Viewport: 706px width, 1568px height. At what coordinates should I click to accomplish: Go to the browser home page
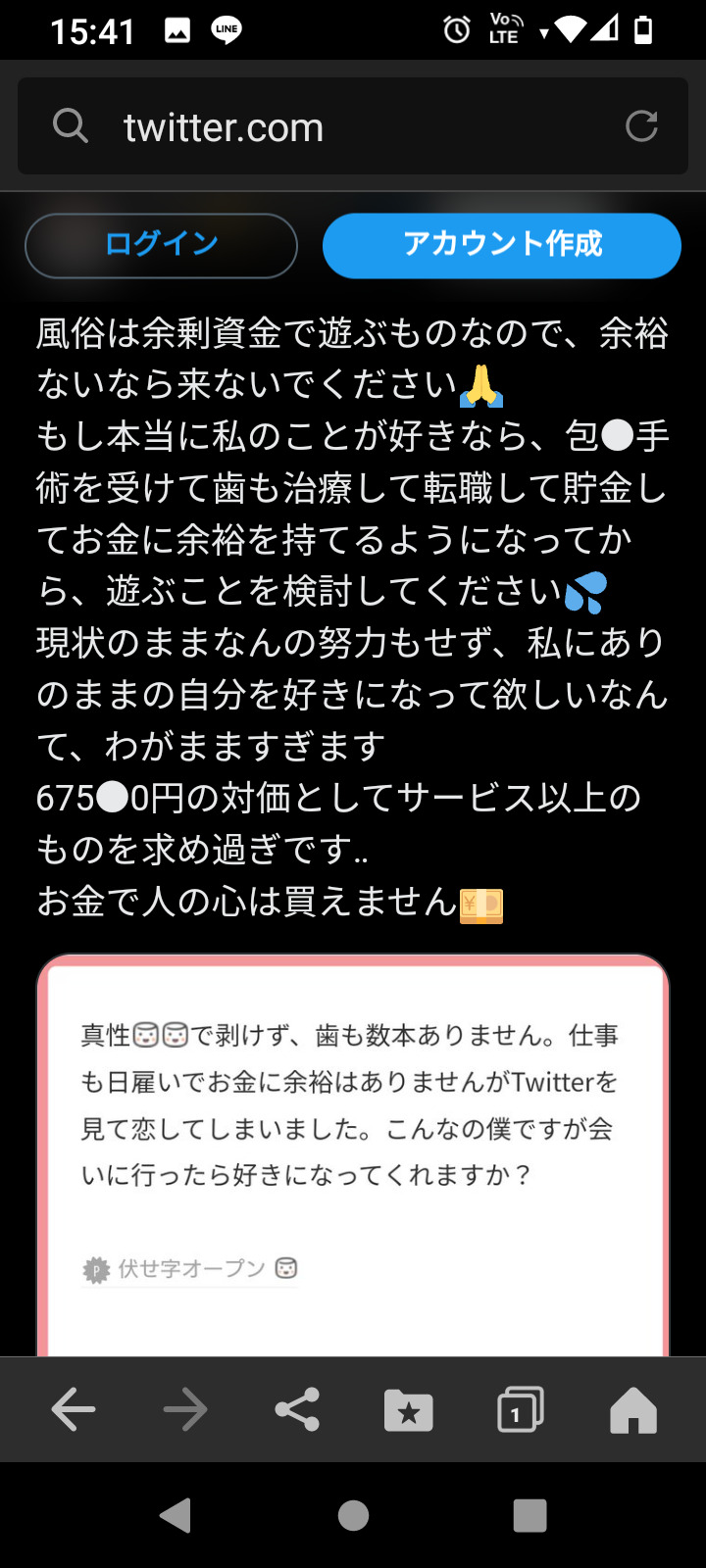633,1411
